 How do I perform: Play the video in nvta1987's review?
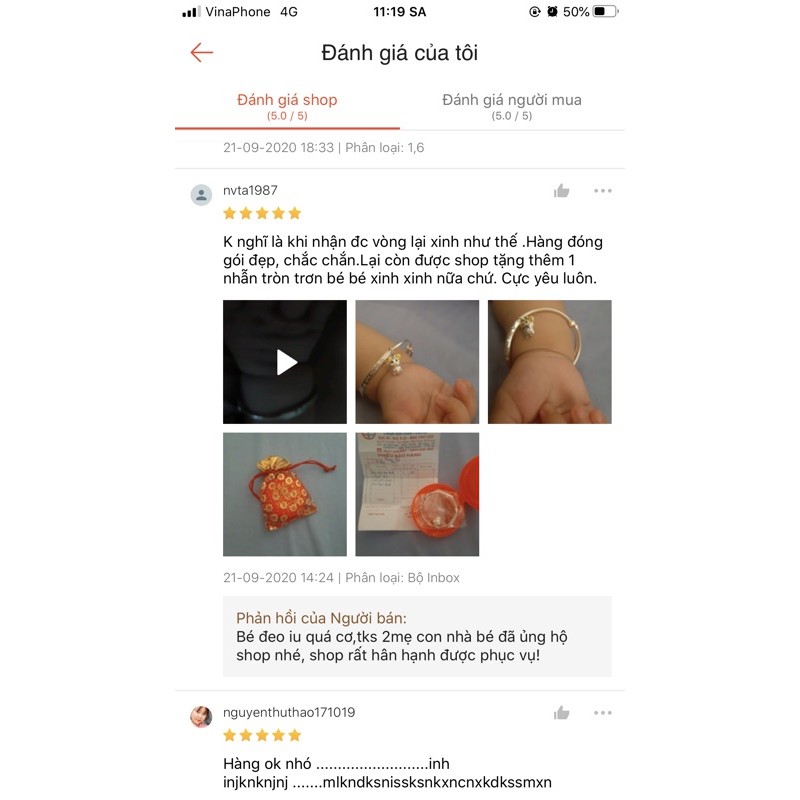coord(285,362)
